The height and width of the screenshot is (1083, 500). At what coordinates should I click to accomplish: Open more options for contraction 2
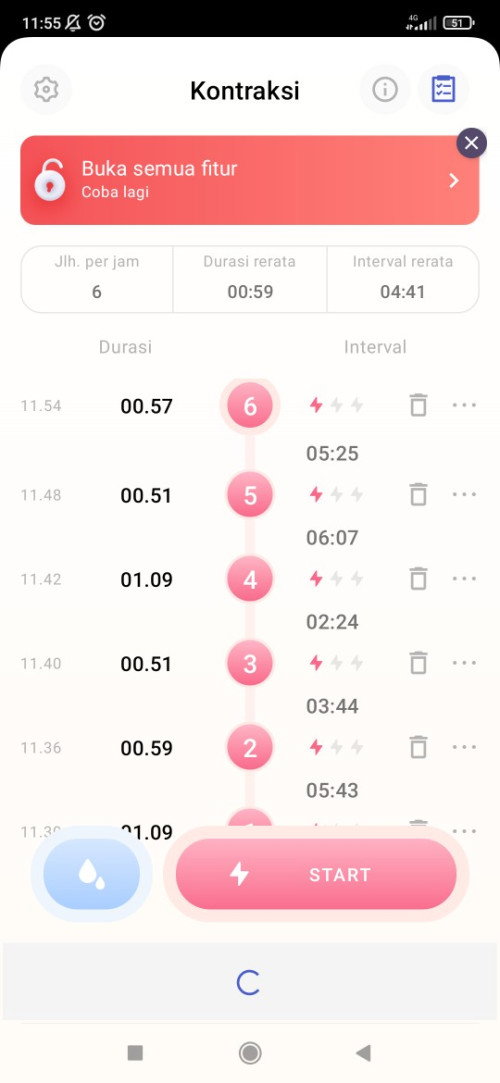463,747
